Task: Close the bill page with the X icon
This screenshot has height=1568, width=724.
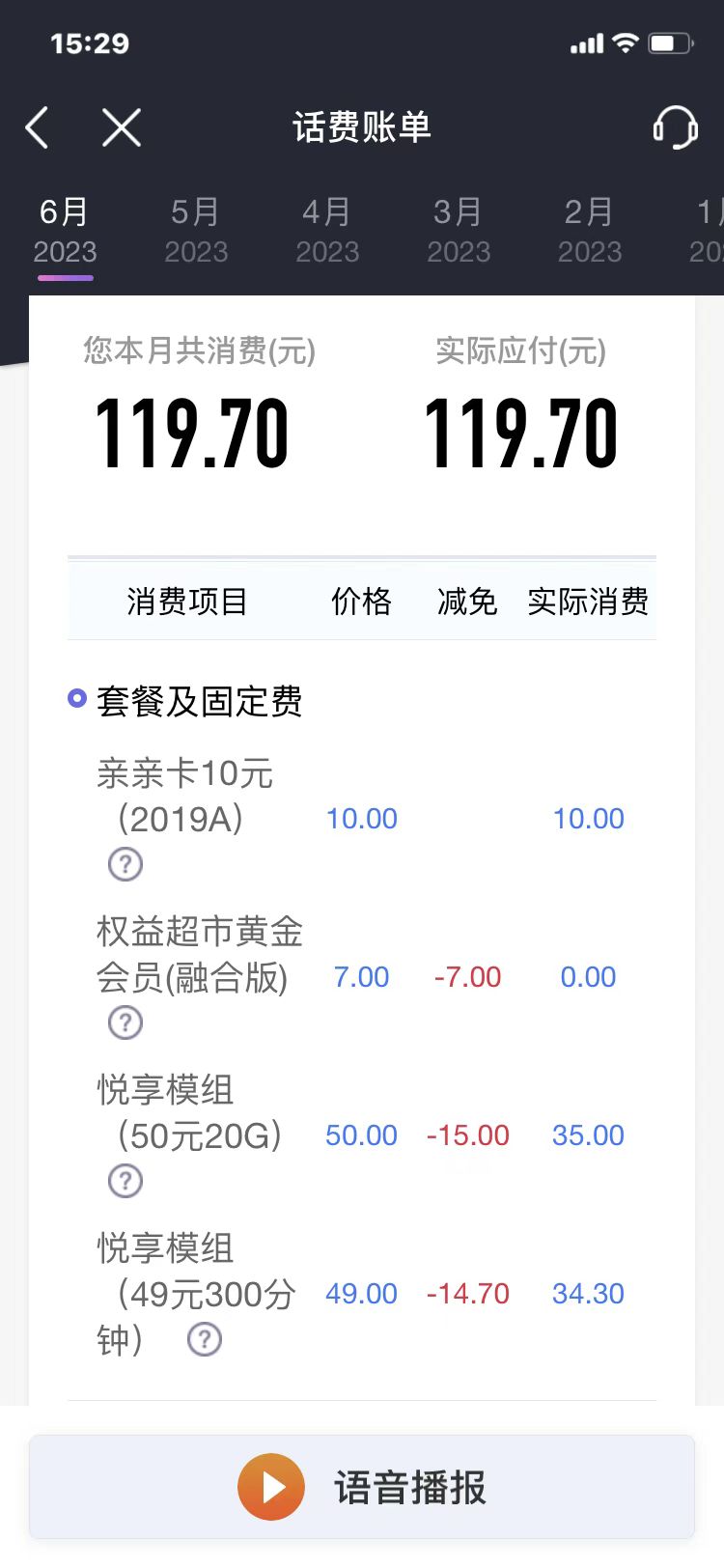Action: pyautogui.click(x=122, y=126)
